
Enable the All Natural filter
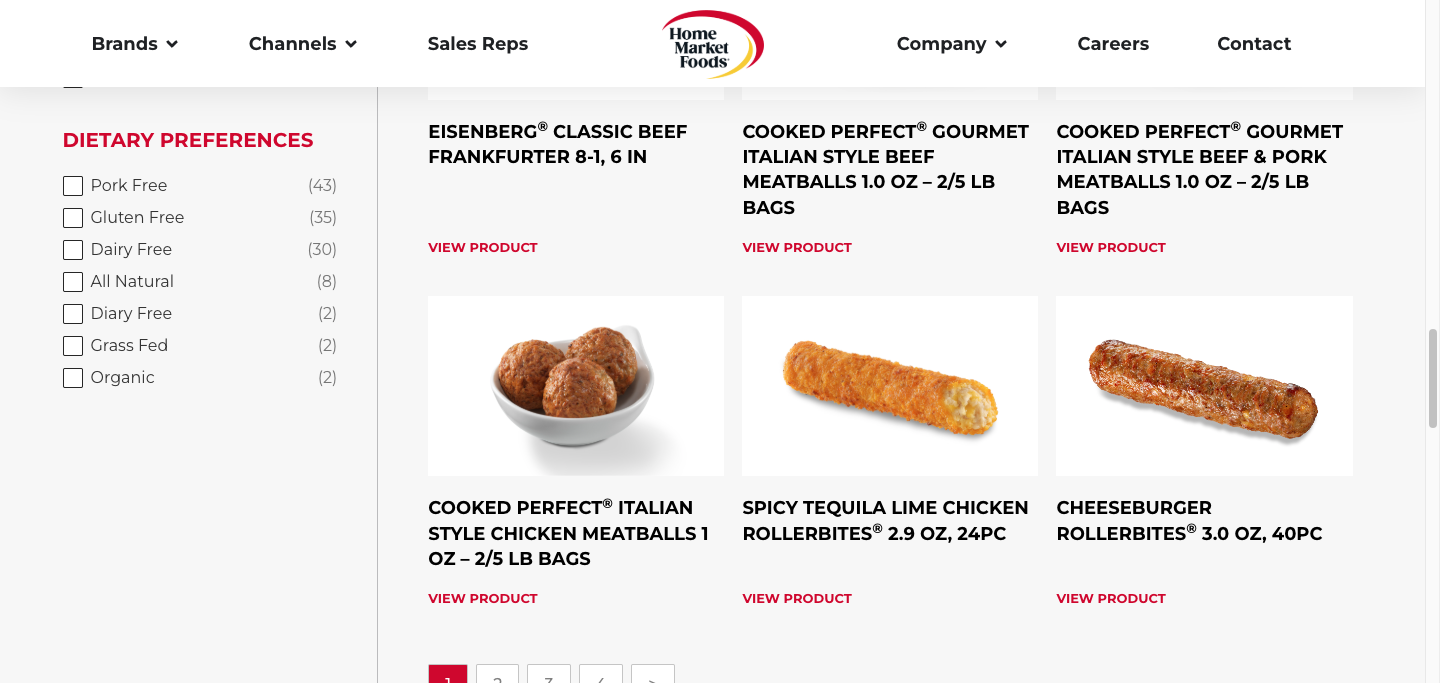[73, 282]
